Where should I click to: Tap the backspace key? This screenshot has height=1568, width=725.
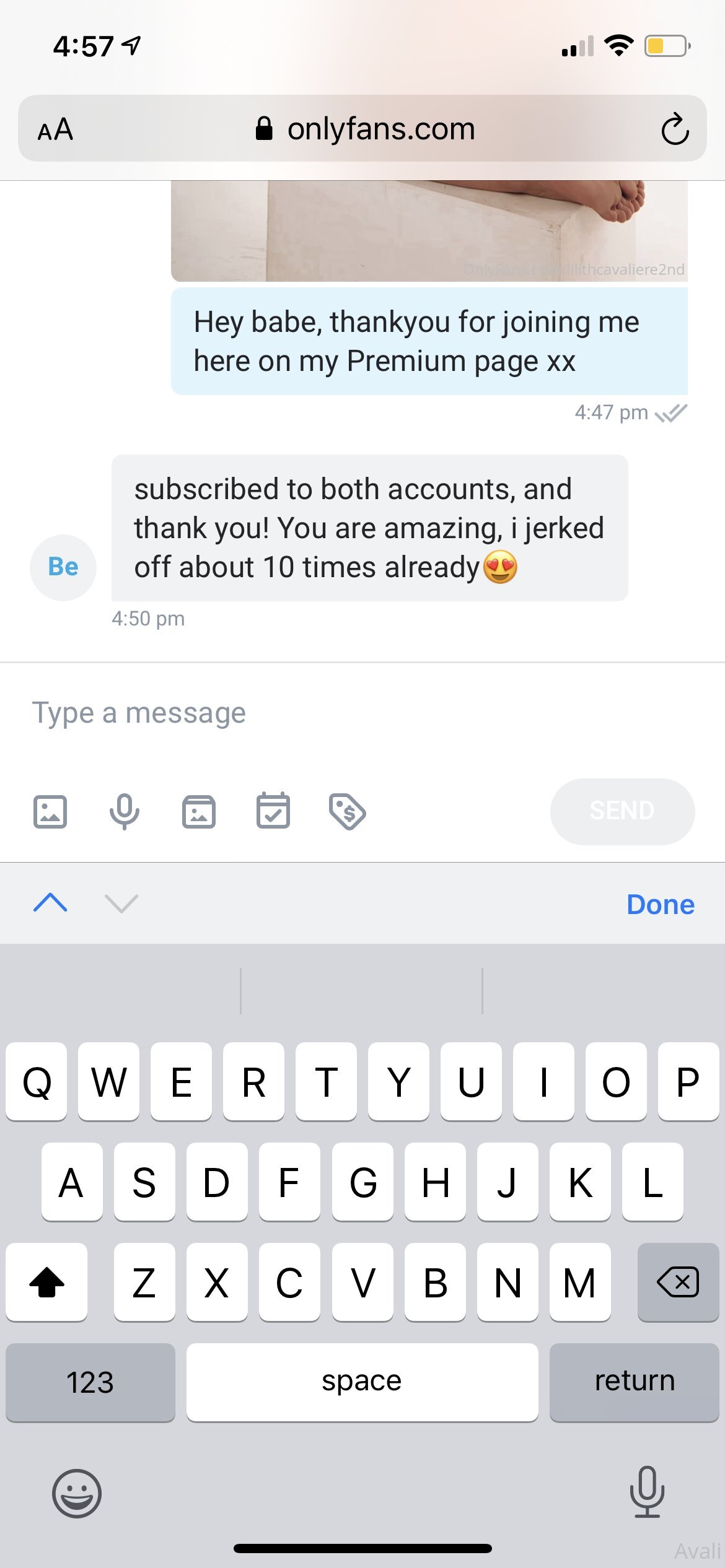pos(678,1281)
